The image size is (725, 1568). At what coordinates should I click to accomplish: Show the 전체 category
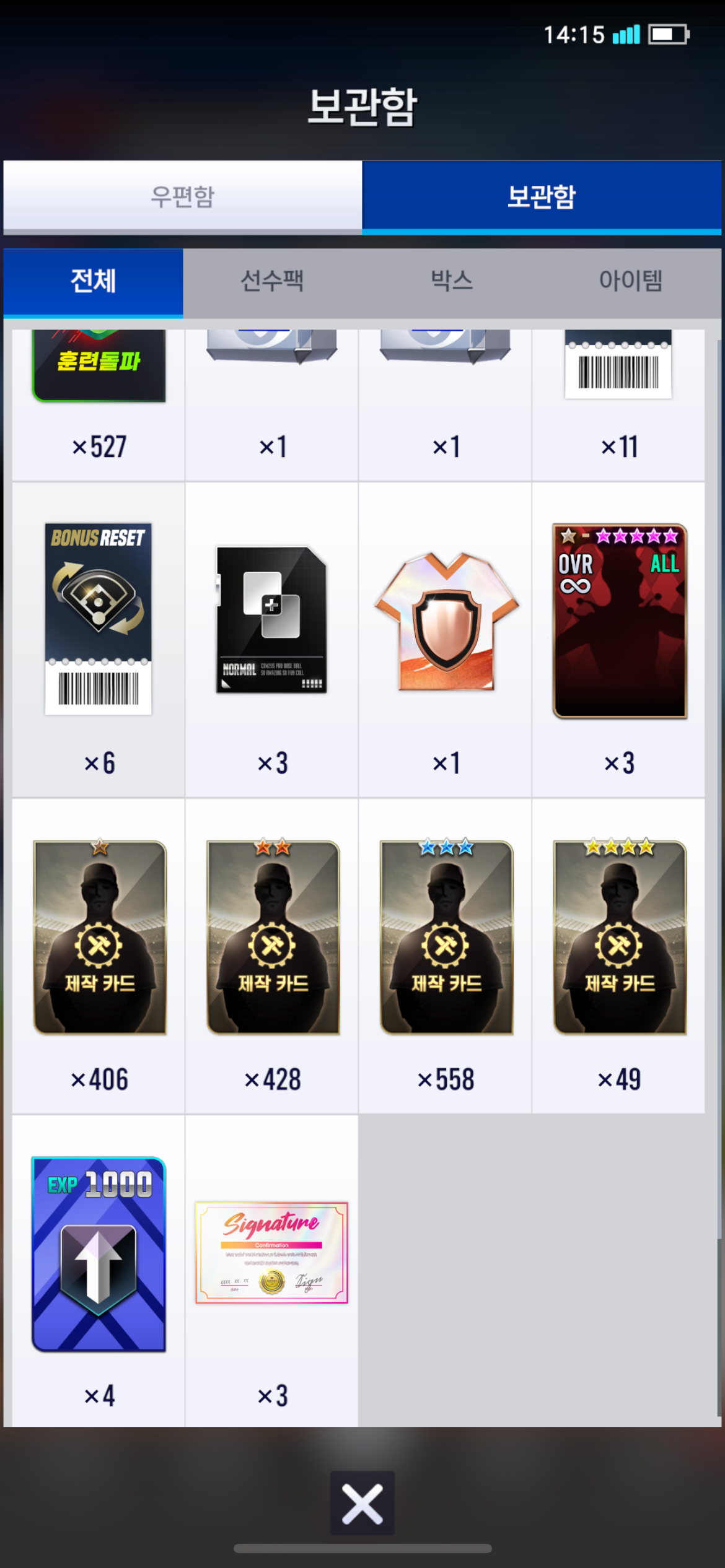[x=93, y=282]
